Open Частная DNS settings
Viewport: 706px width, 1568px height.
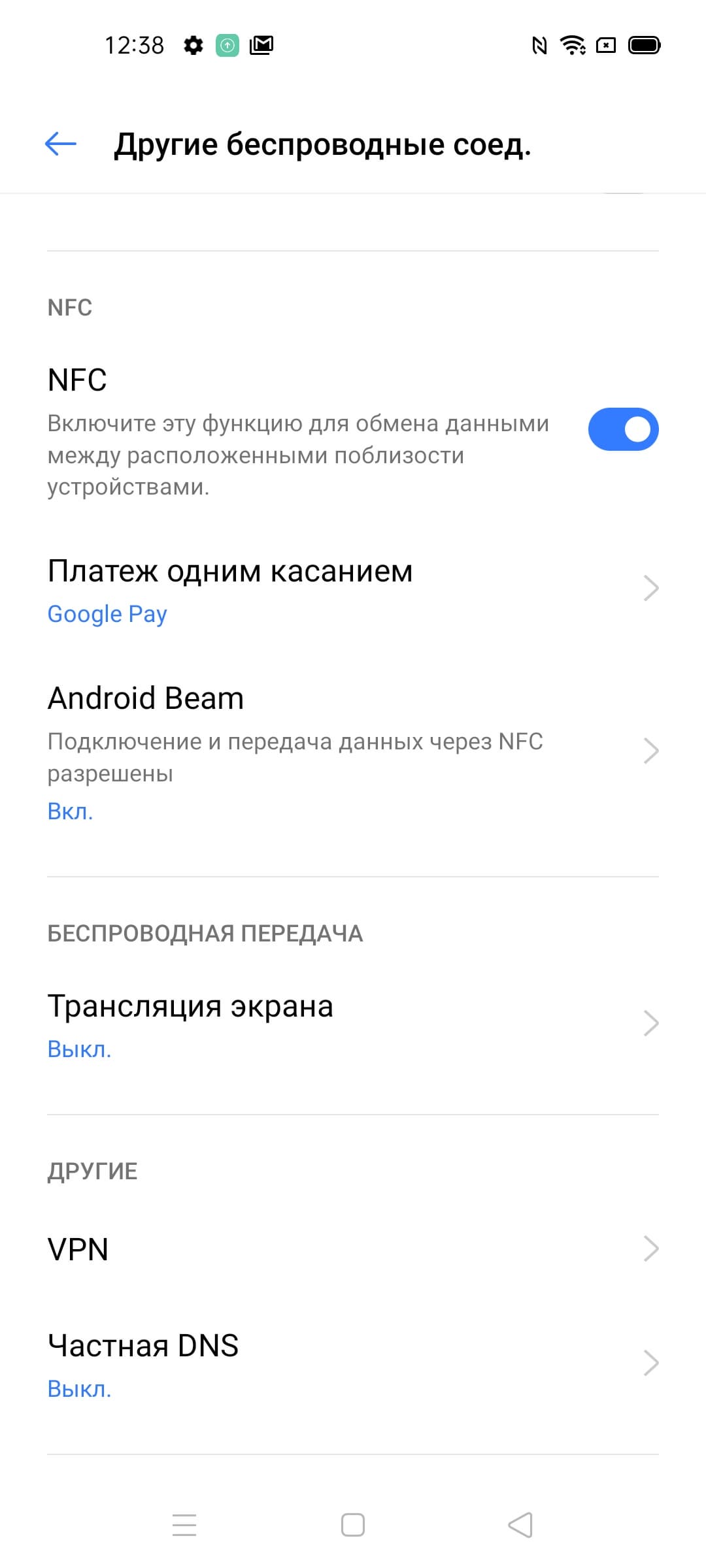coord(353,1364)
